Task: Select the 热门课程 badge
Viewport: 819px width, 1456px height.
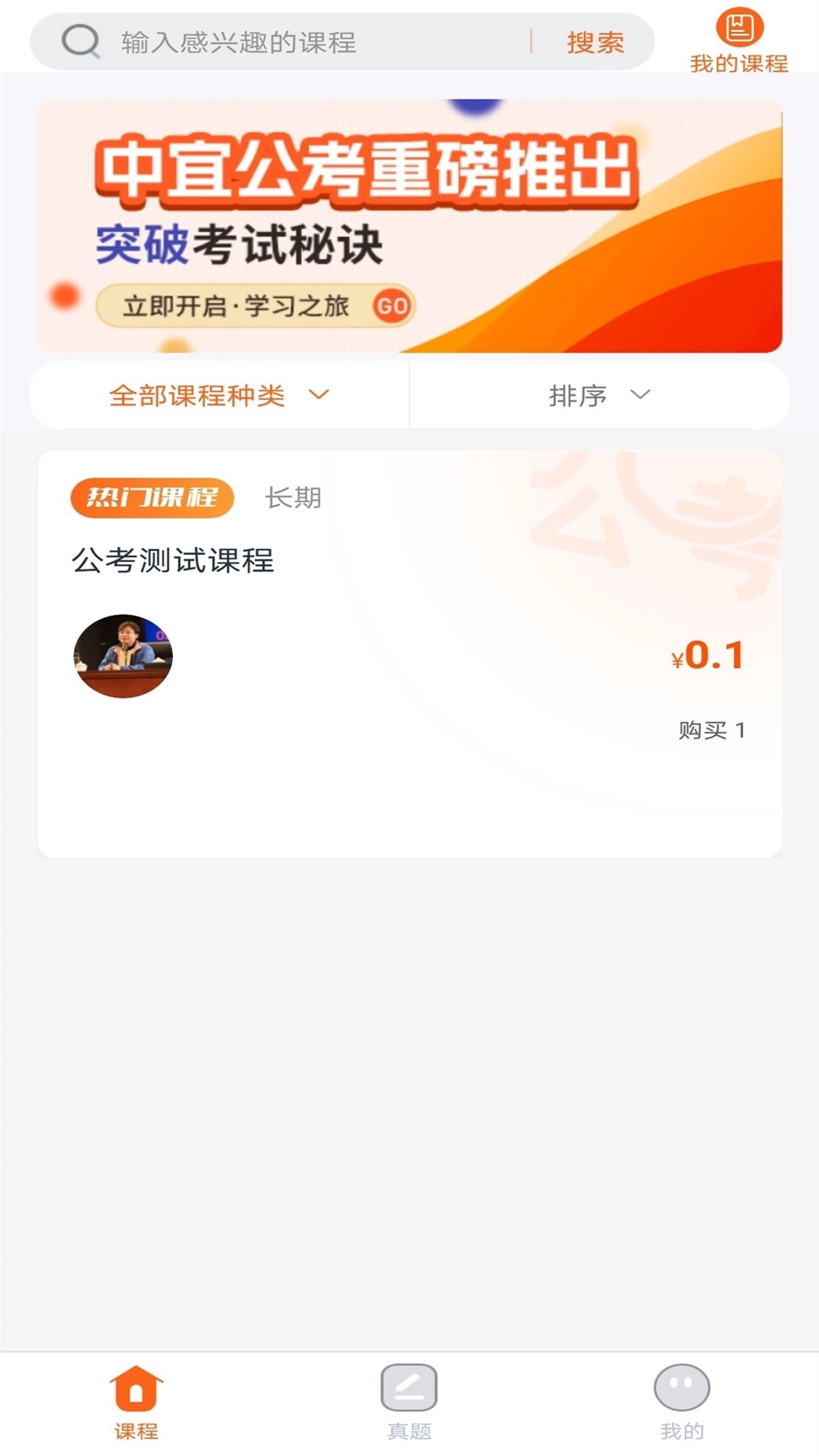Action: click(152, 498)
